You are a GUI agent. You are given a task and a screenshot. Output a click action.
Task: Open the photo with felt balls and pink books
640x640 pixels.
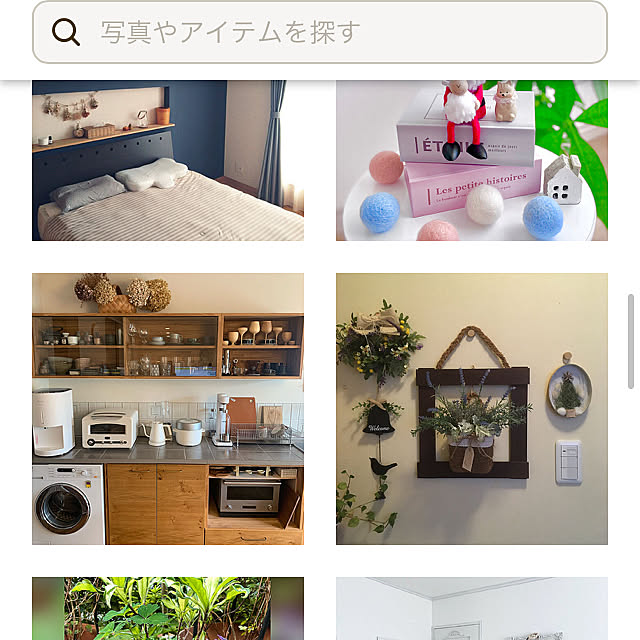click(x=471, y=160)
